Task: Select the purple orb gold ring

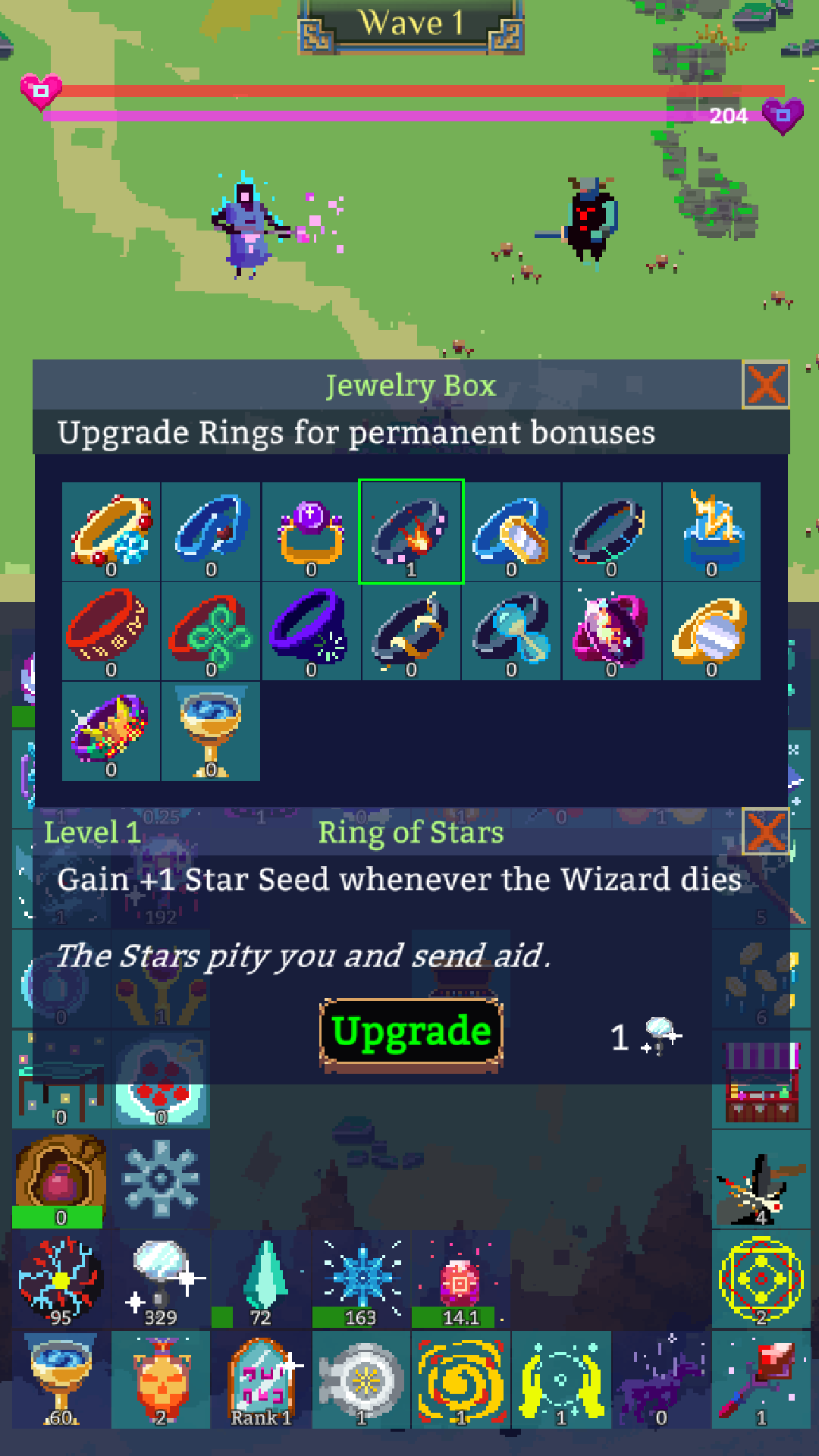Action: click(311, 532)
